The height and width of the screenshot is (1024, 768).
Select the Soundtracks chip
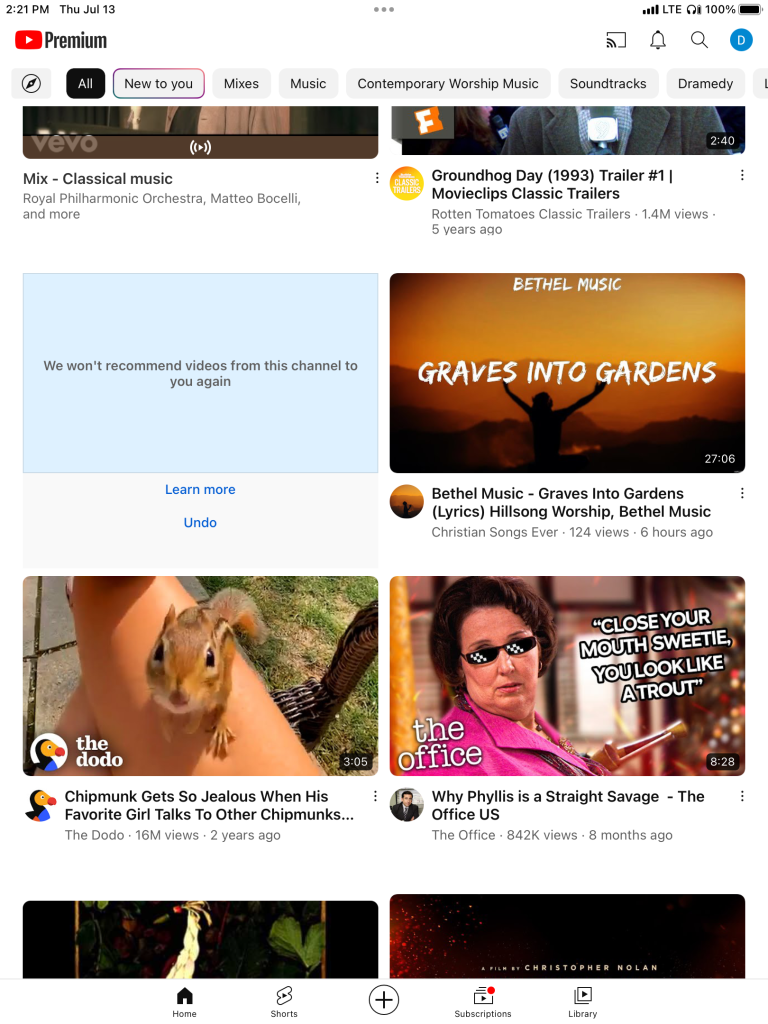coord(608,84)
